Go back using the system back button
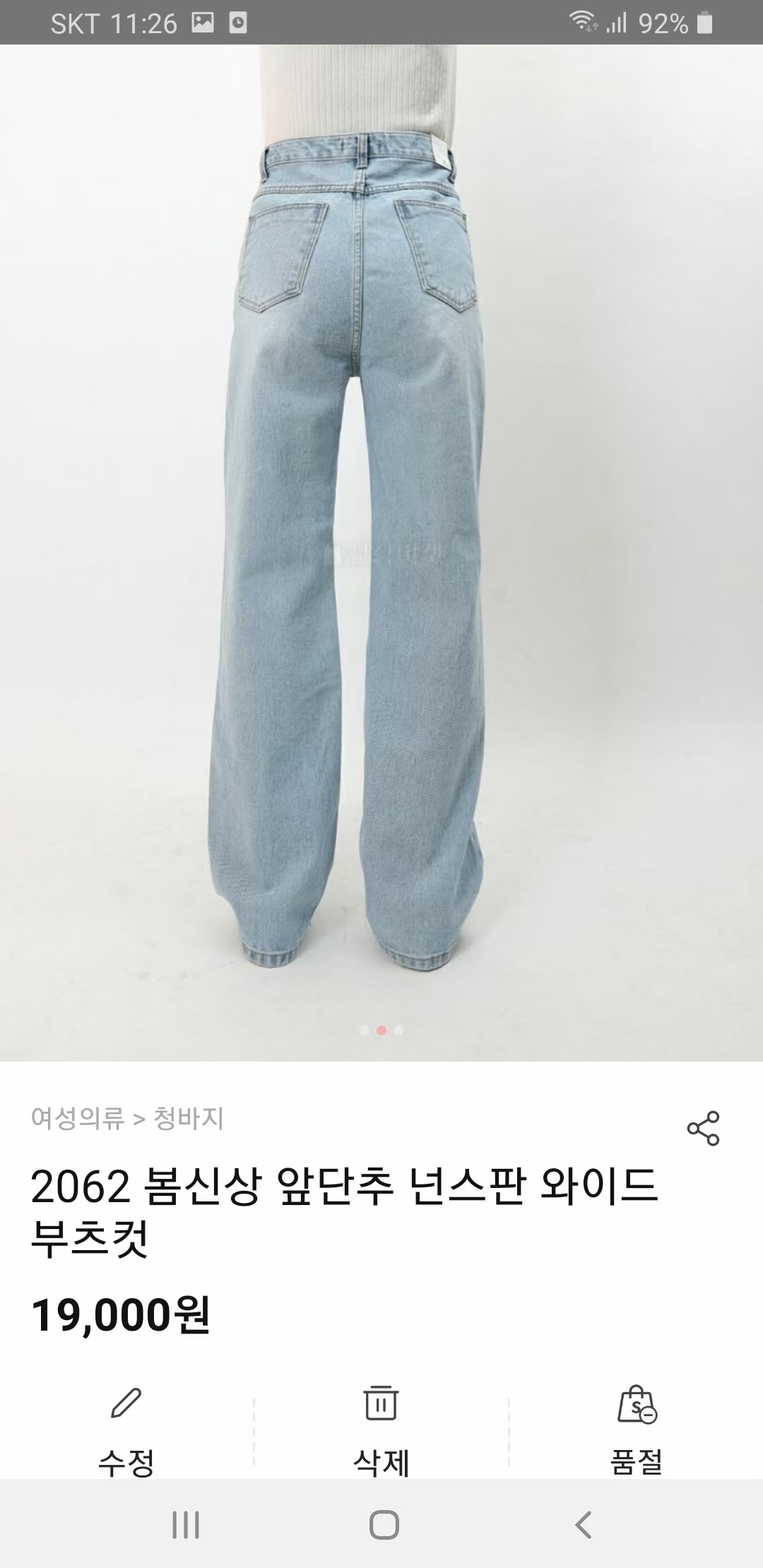The height and width of the screenshot is (1568, 763). 584,1525
